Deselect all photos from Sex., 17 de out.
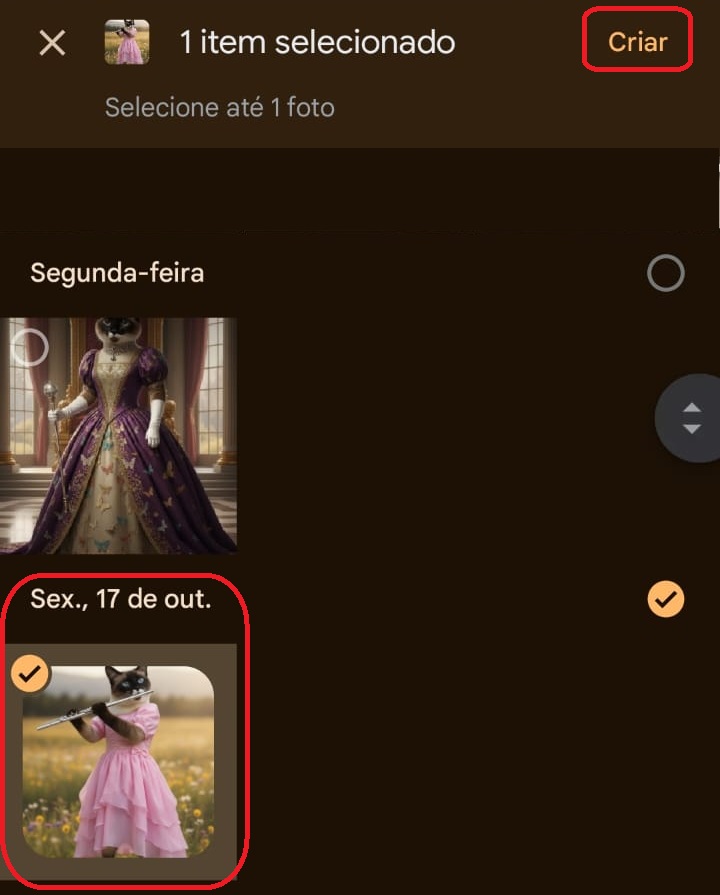Image resolution: width=720 pixels, height=895 pixels. click(665, 600)
